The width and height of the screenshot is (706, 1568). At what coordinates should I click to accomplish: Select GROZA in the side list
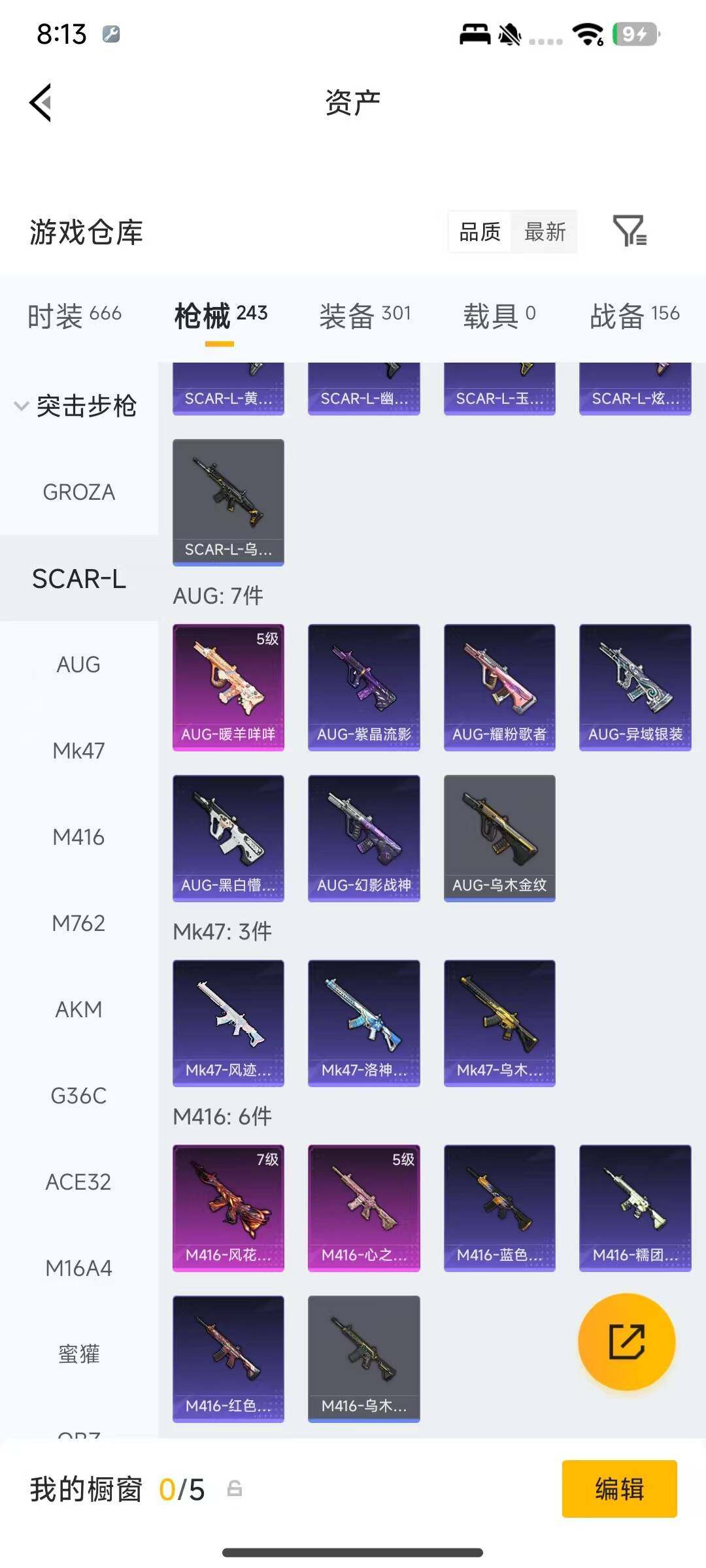coord(79,492)
